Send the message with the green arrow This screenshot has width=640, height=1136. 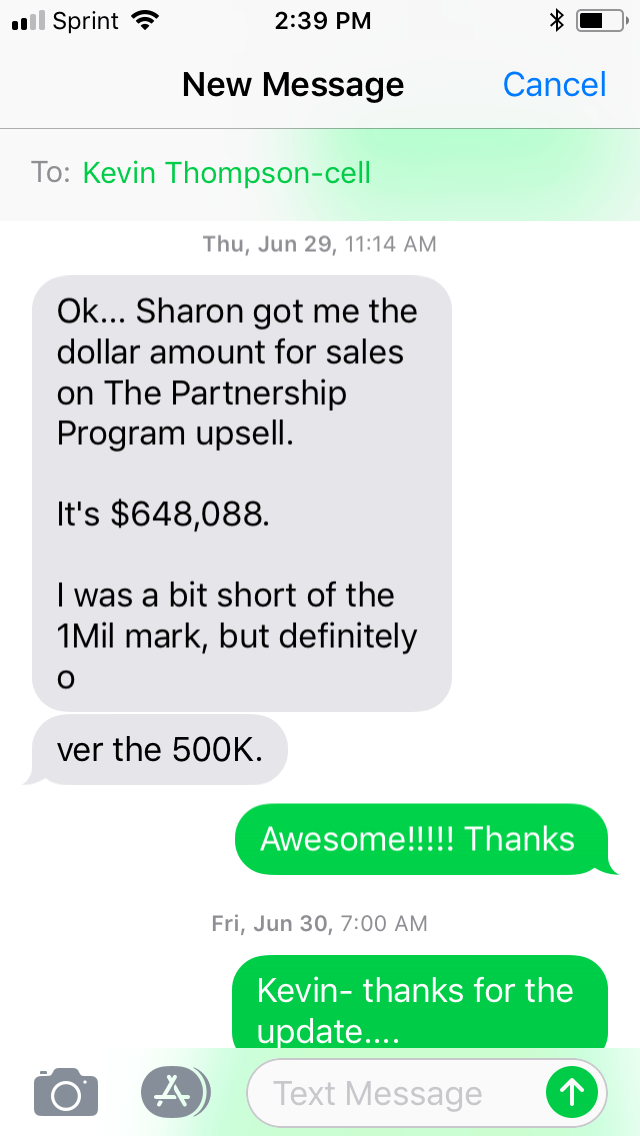pyautogui.click(x=572, y=1093)
